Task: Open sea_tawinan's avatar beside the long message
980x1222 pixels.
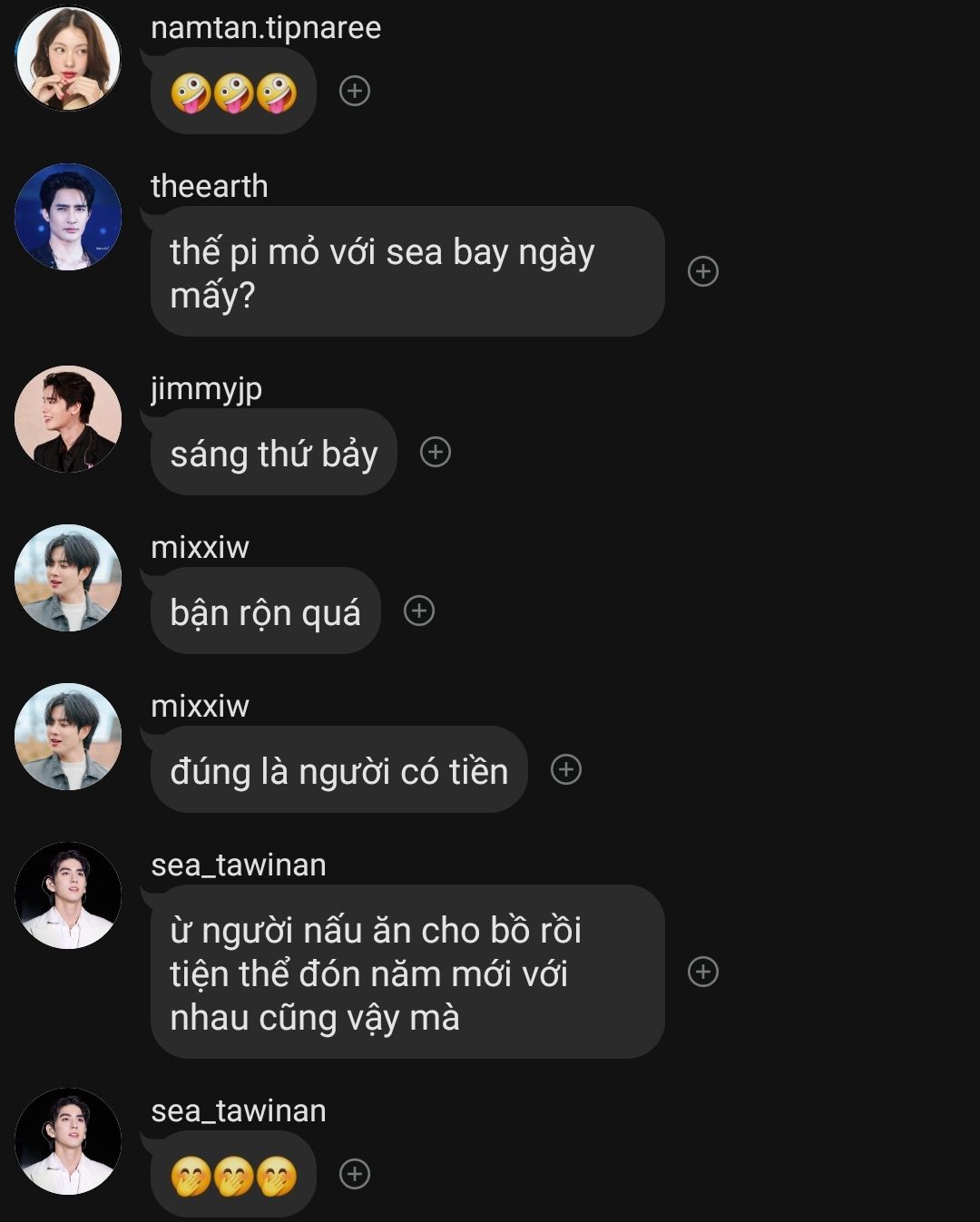Action: tap(68, 895)
